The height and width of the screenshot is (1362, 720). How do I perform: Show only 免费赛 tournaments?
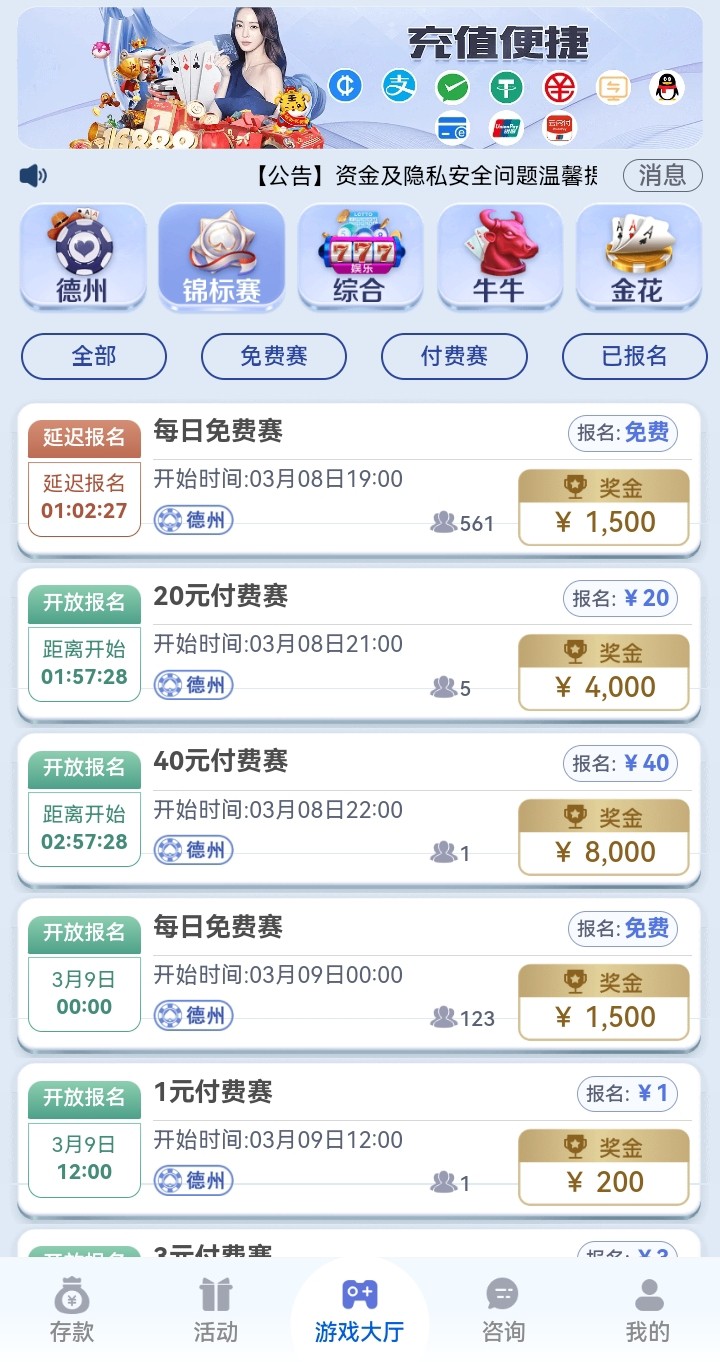(274, 356)
